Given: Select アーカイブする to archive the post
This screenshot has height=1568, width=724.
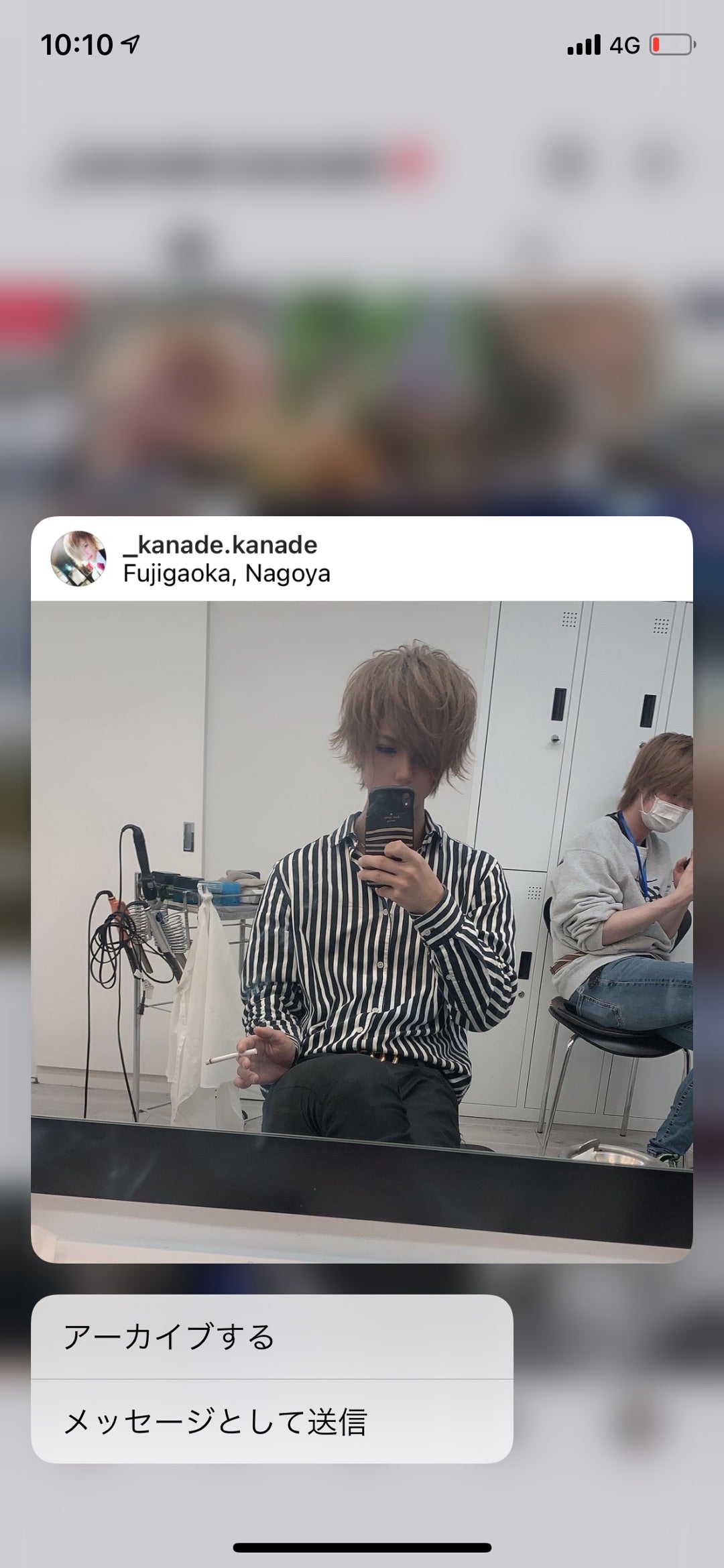Looking at the screenshot, I should (271, 1337).
